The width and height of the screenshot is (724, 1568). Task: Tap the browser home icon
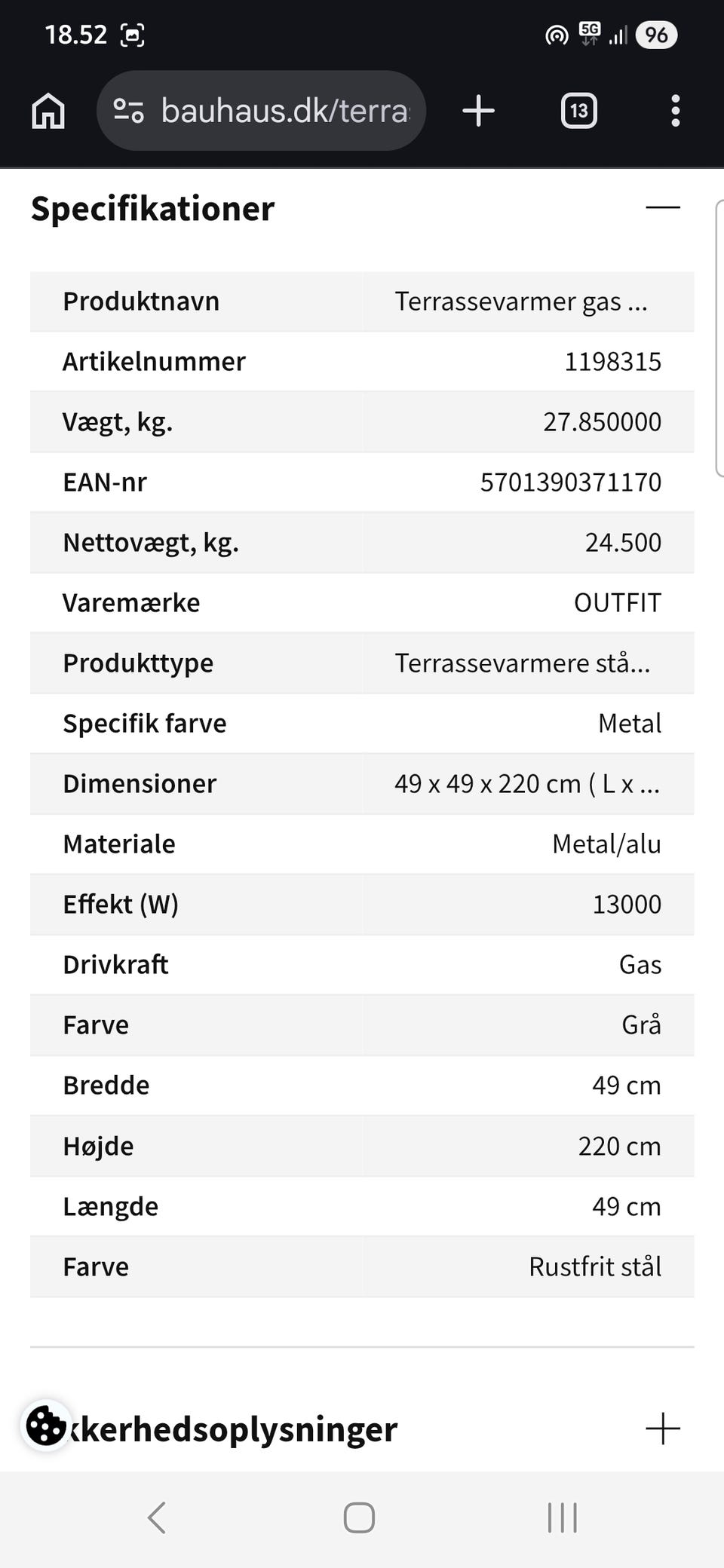48,111
